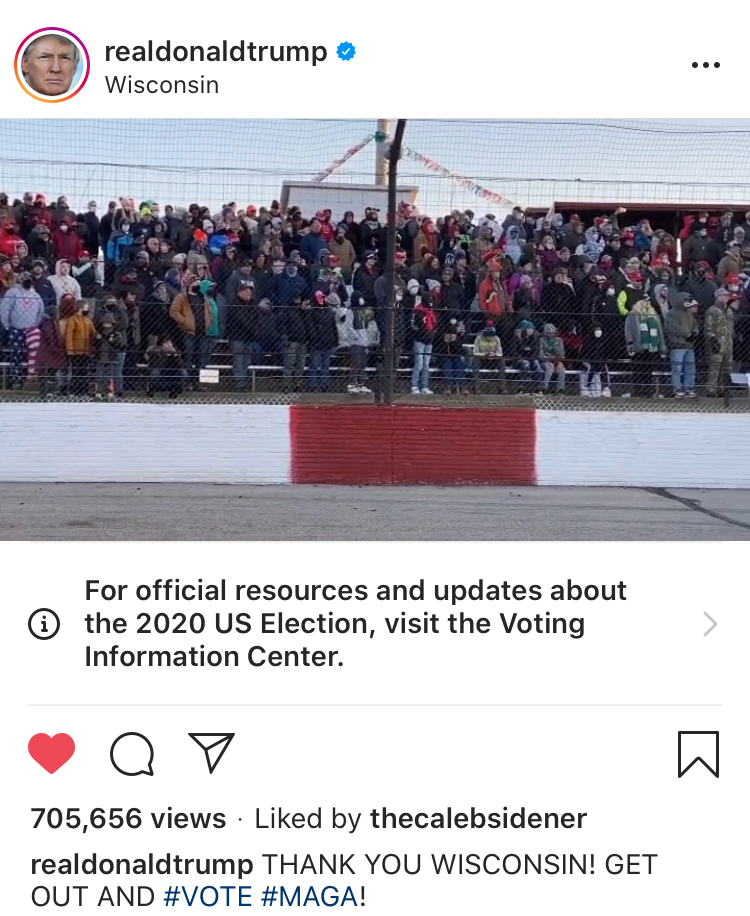
Task: Open the #MAGA hashtag
Action: (x=309, y=896)
